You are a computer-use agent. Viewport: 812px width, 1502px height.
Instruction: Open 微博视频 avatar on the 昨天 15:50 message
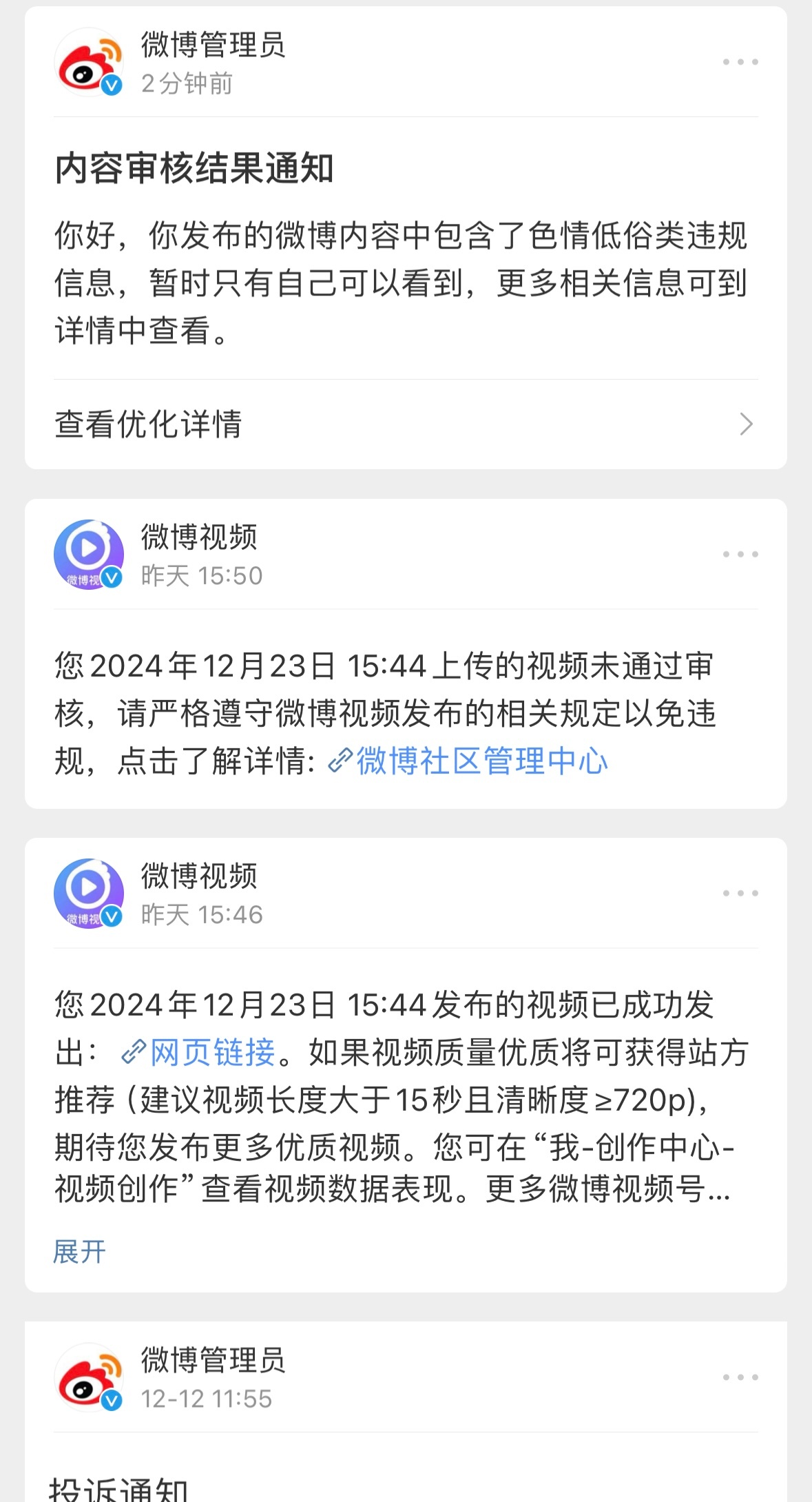[x=89, y=555]
